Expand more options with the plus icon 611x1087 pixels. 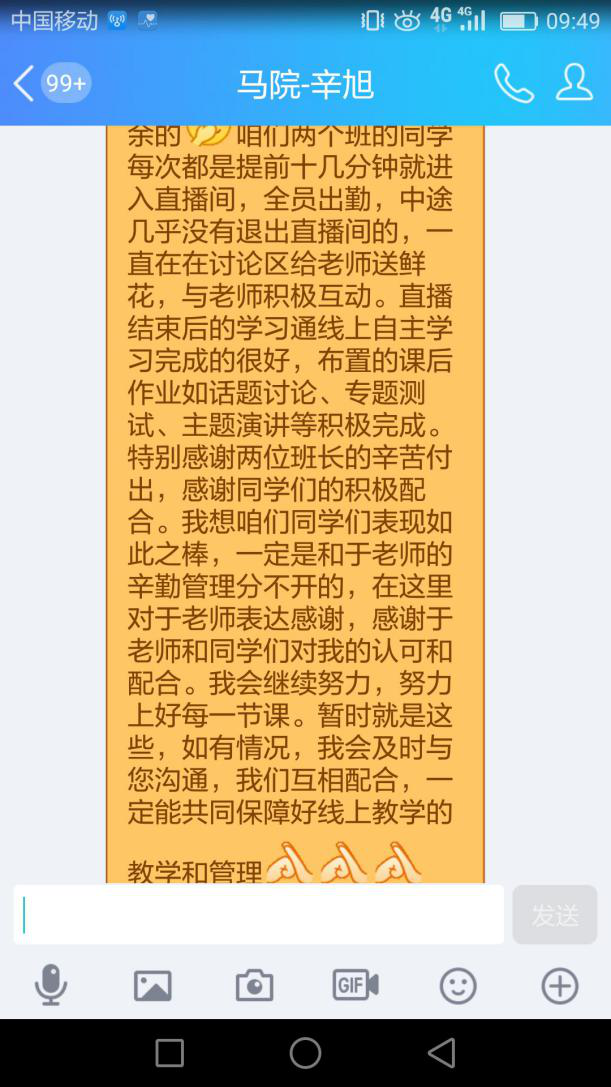559,986
